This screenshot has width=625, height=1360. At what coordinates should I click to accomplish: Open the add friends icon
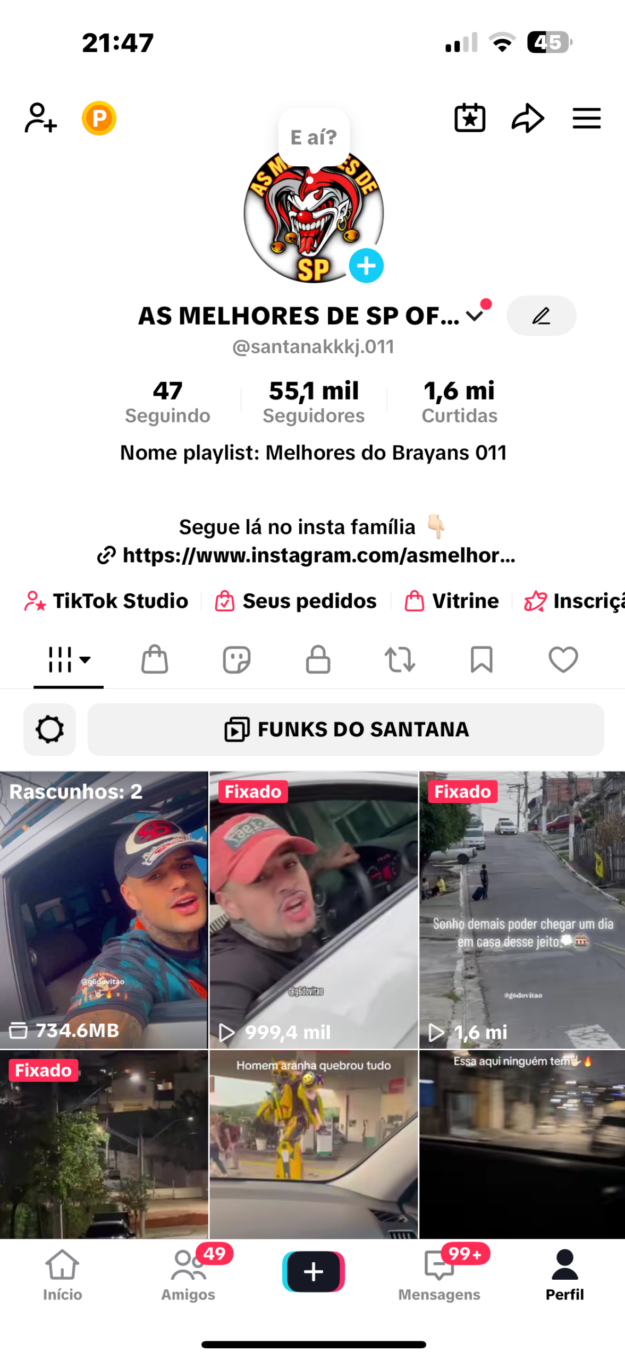tap(41, 118)
